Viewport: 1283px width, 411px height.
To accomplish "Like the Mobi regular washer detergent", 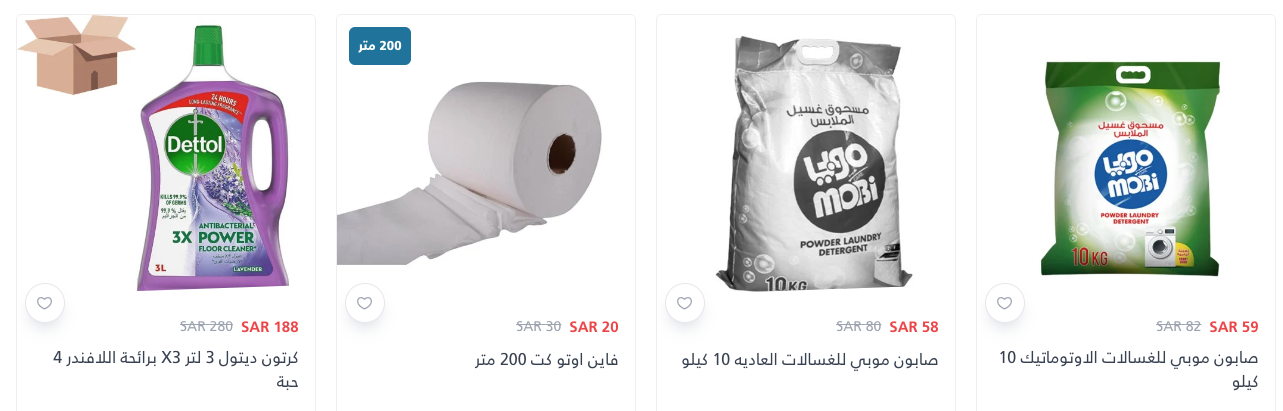I will click(x=685, y=303).
